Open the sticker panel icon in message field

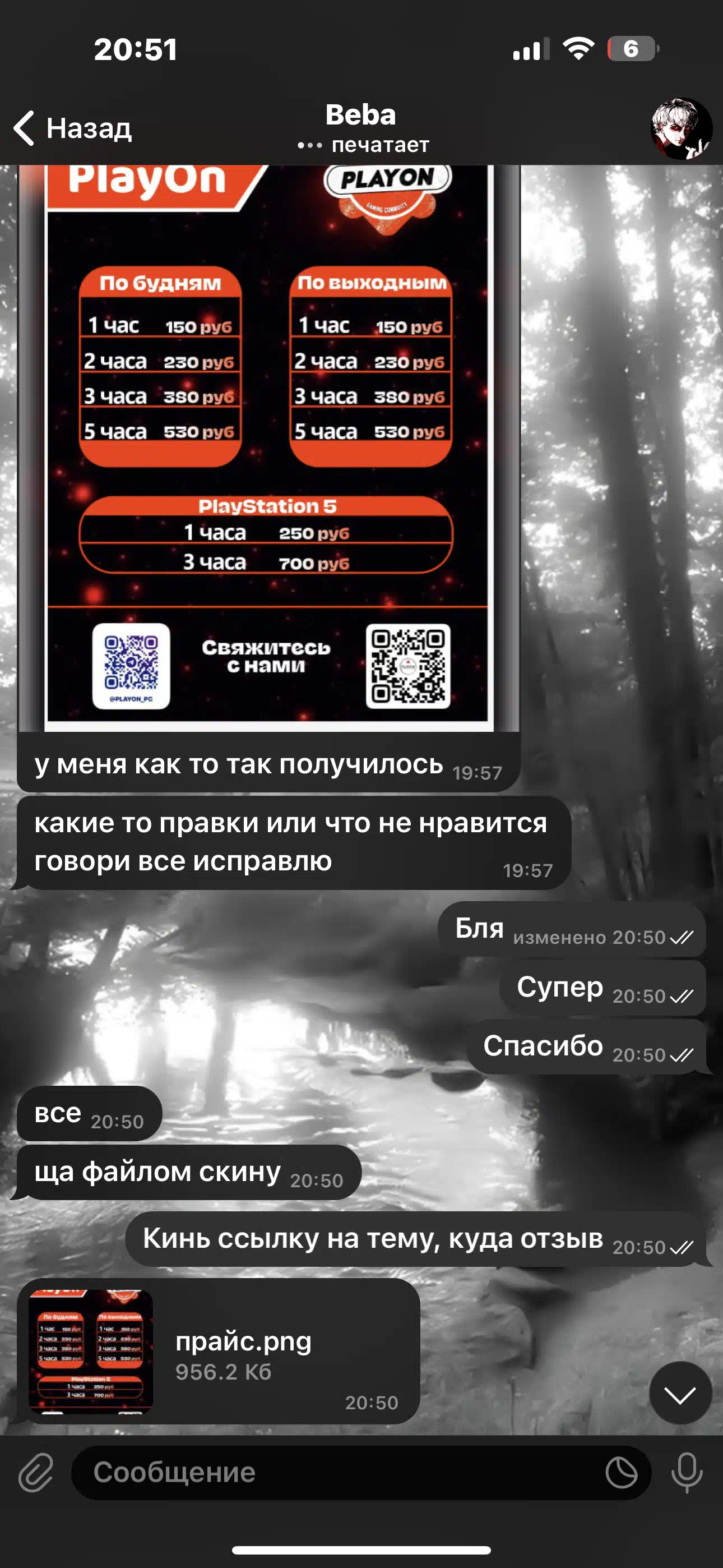(x=622, y=1473)
